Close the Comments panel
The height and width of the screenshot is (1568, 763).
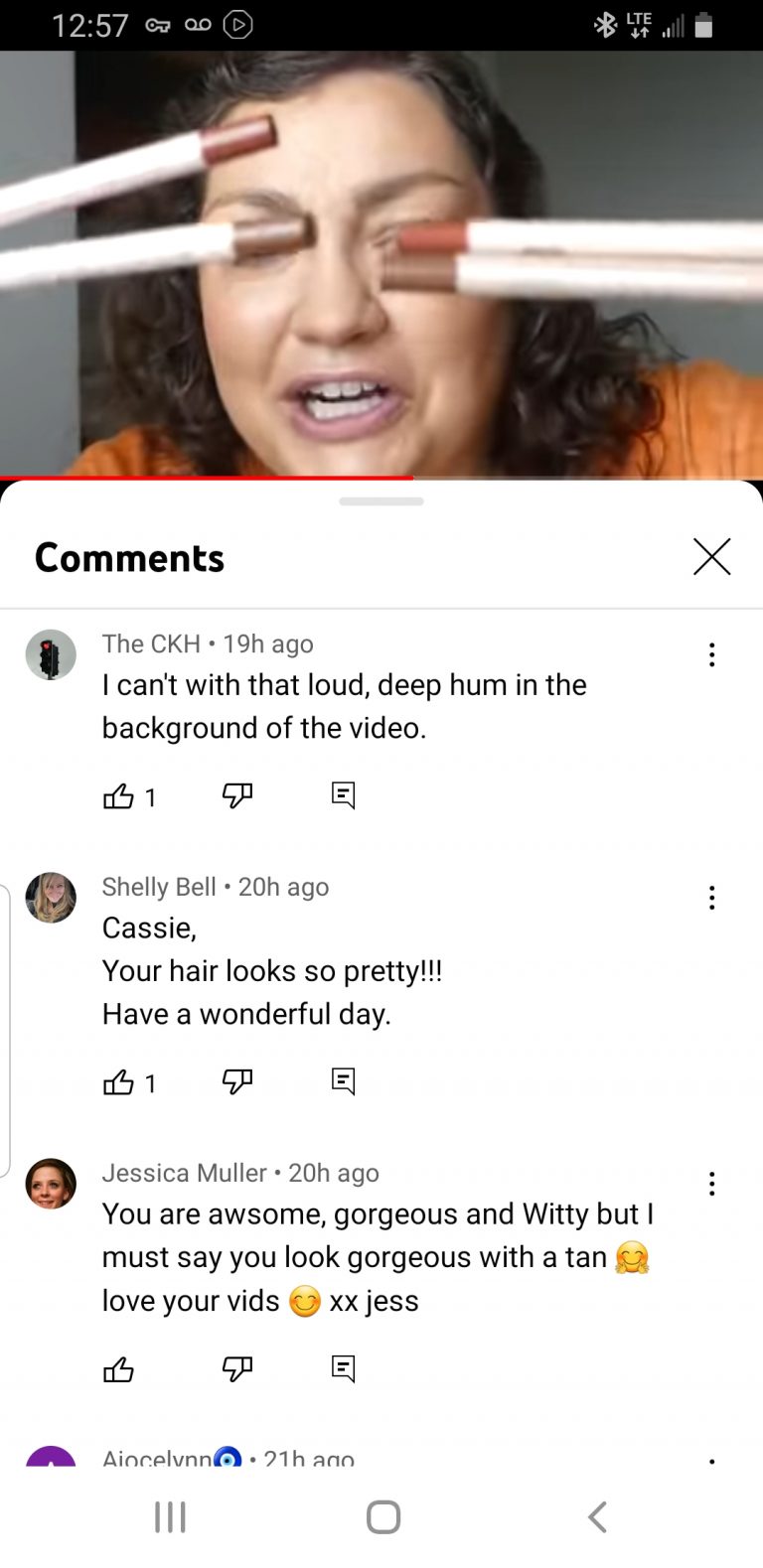coord(711,557)
